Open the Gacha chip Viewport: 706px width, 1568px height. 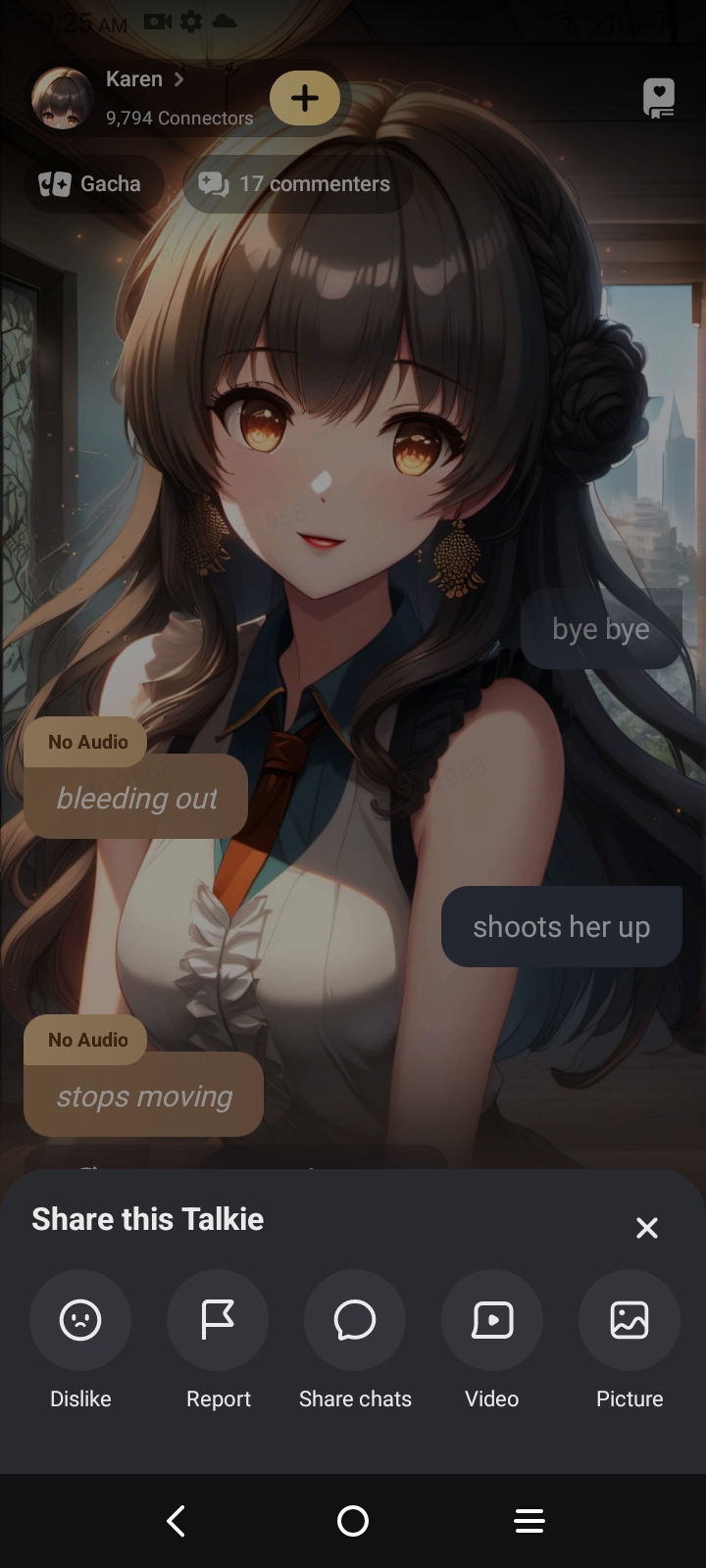point(91,184)
